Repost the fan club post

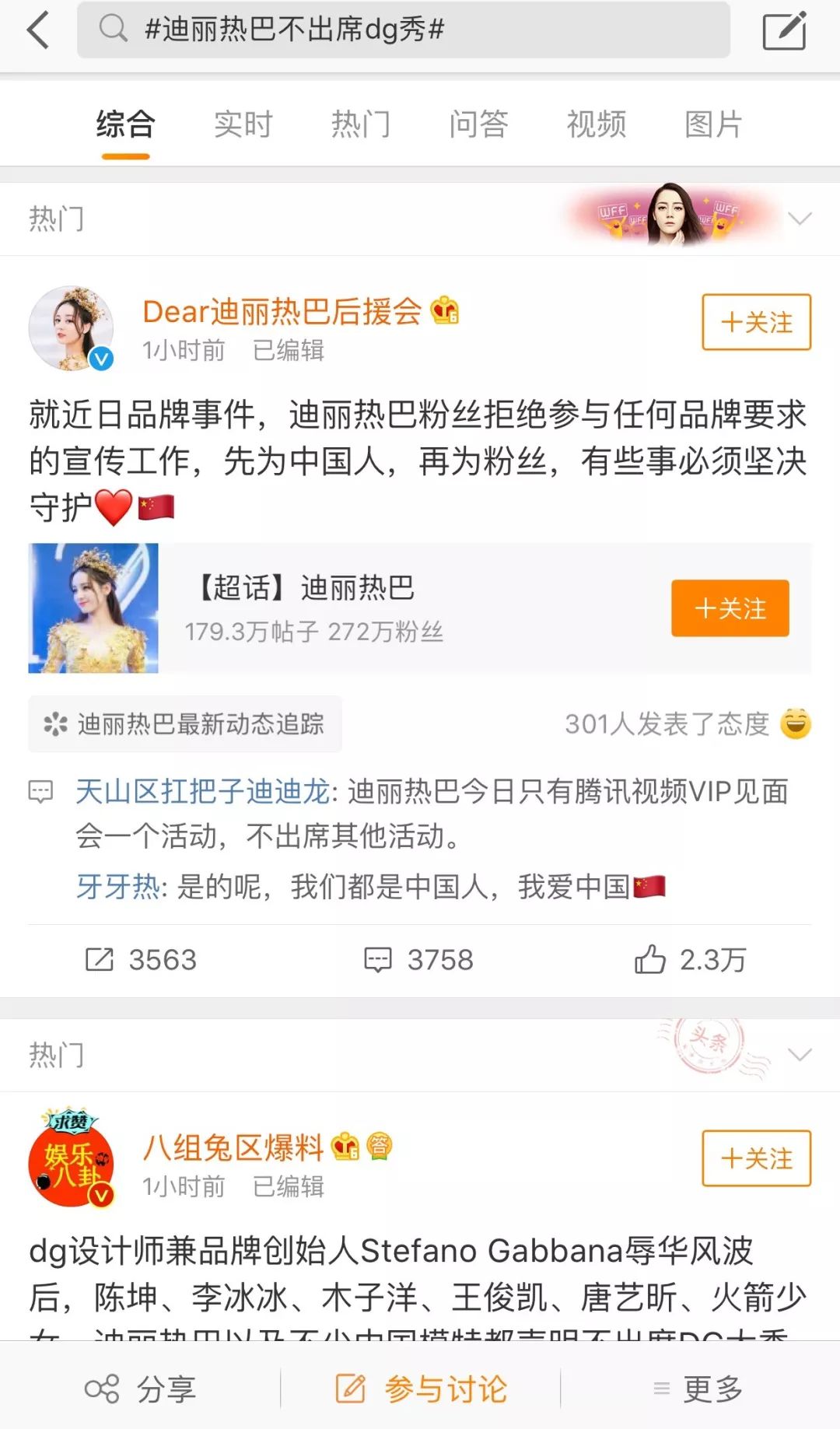pos(141,960)
